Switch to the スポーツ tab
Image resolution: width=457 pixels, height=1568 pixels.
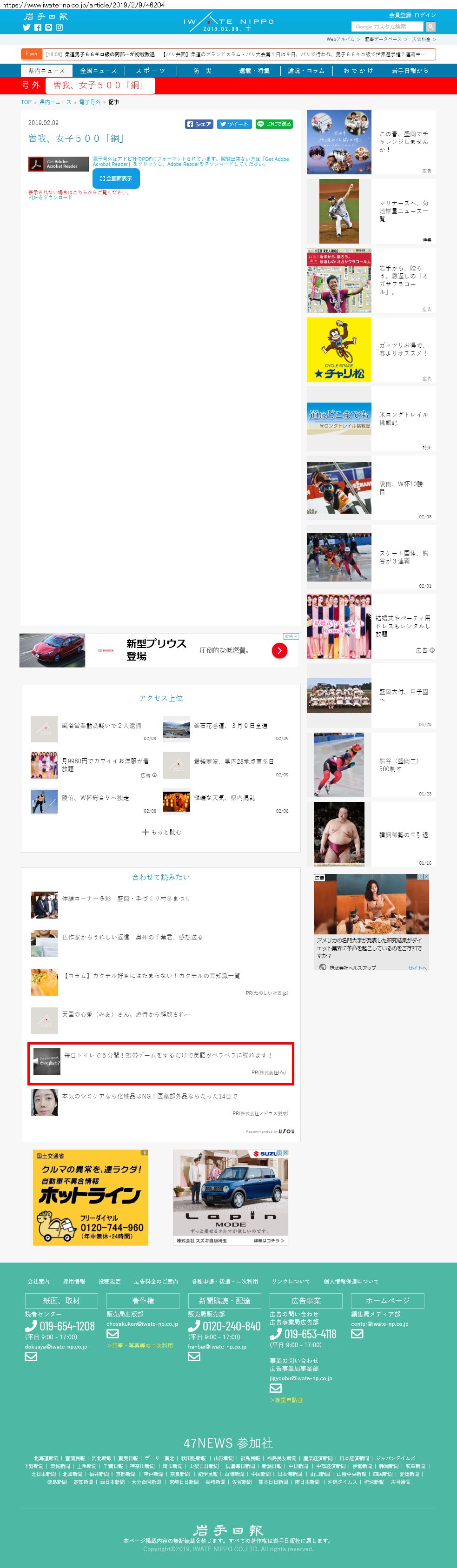(x=150, y=71)
